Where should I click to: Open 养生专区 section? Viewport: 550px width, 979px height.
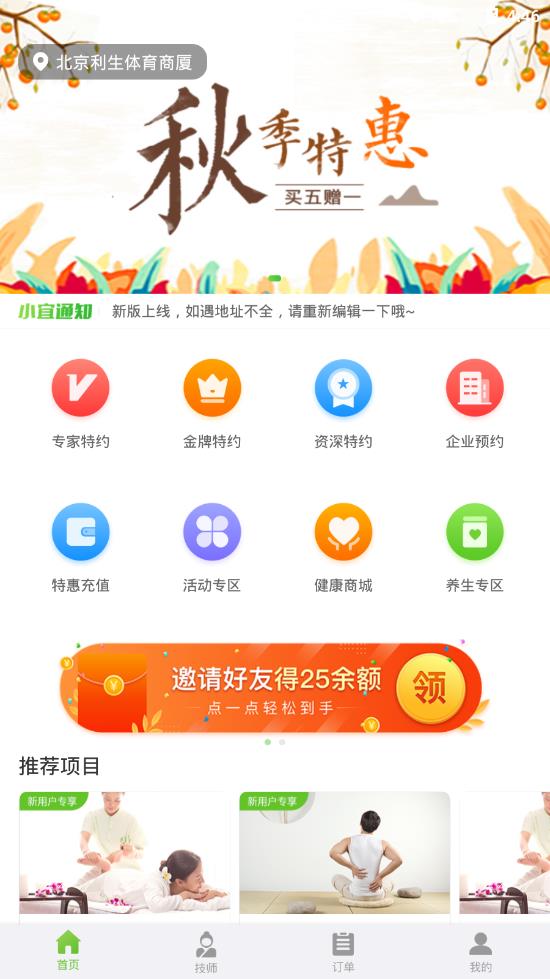474,548
